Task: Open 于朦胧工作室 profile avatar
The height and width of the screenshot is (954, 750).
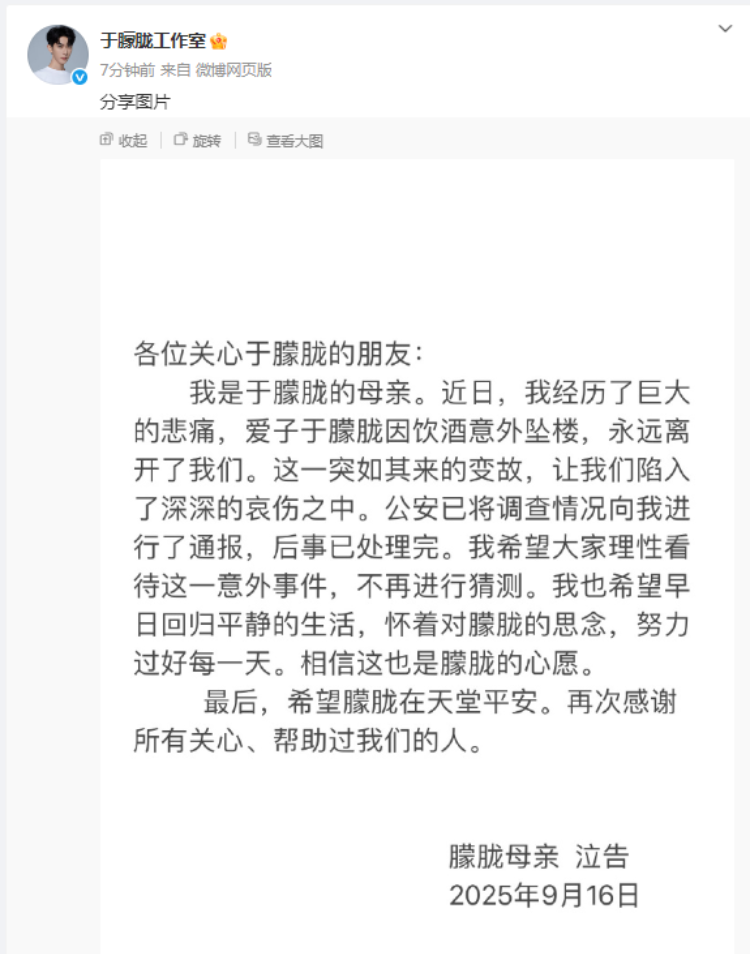Action: pyautogui.click(x=57, y=54)
